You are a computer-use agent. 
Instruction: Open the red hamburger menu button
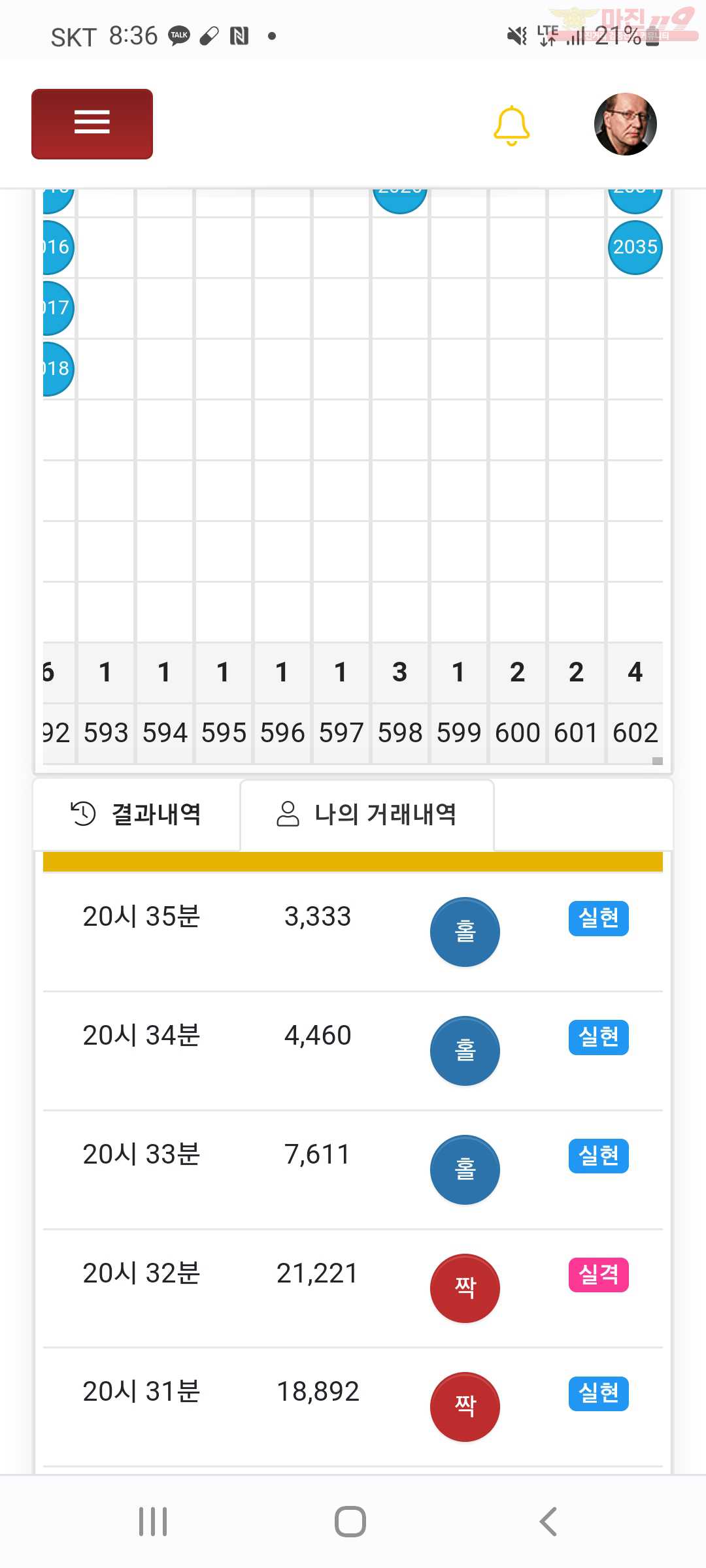[x=92, y=124]
